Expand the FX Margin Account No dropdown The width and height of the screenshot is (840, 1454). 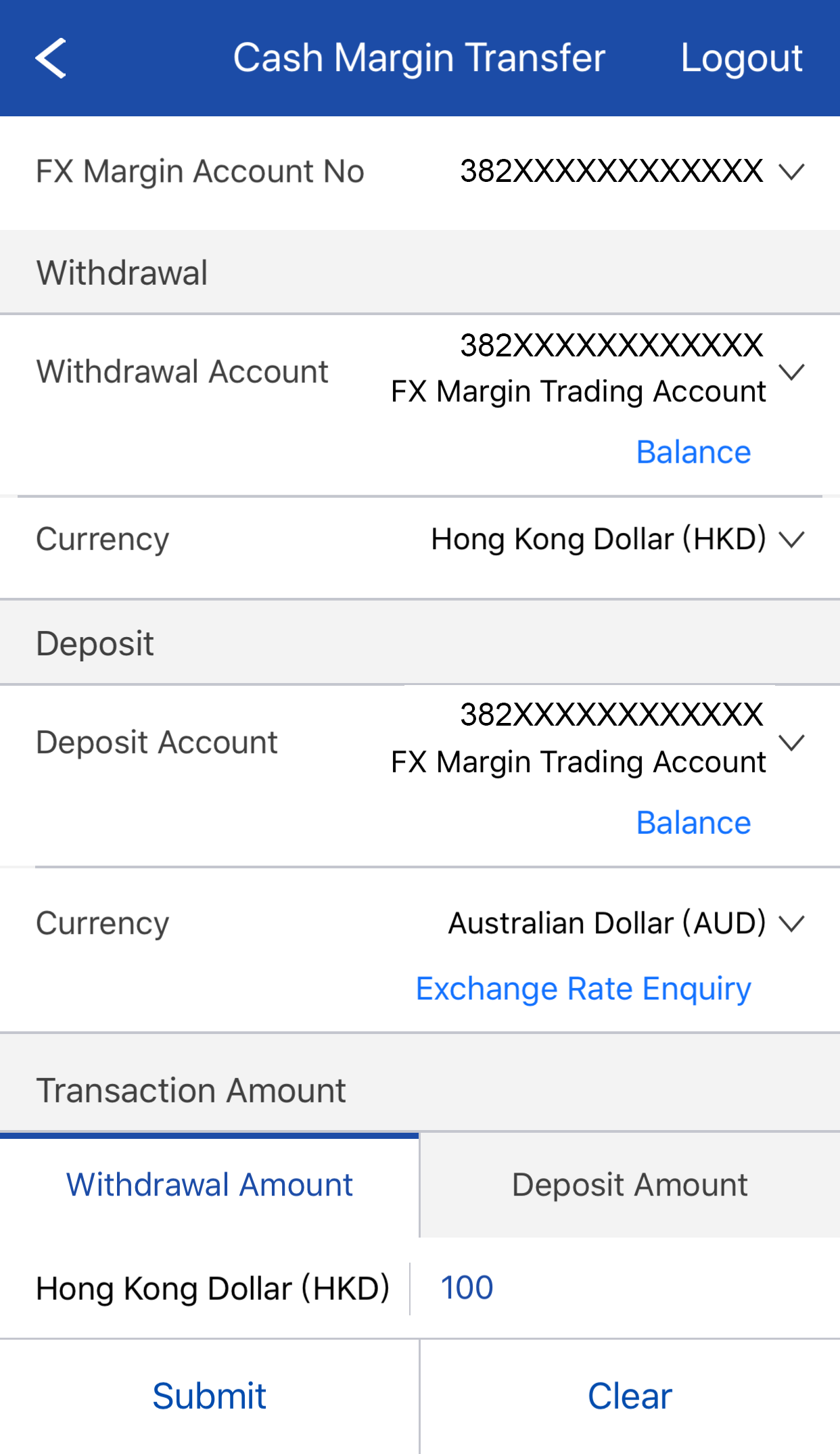(x=791, y=171)
